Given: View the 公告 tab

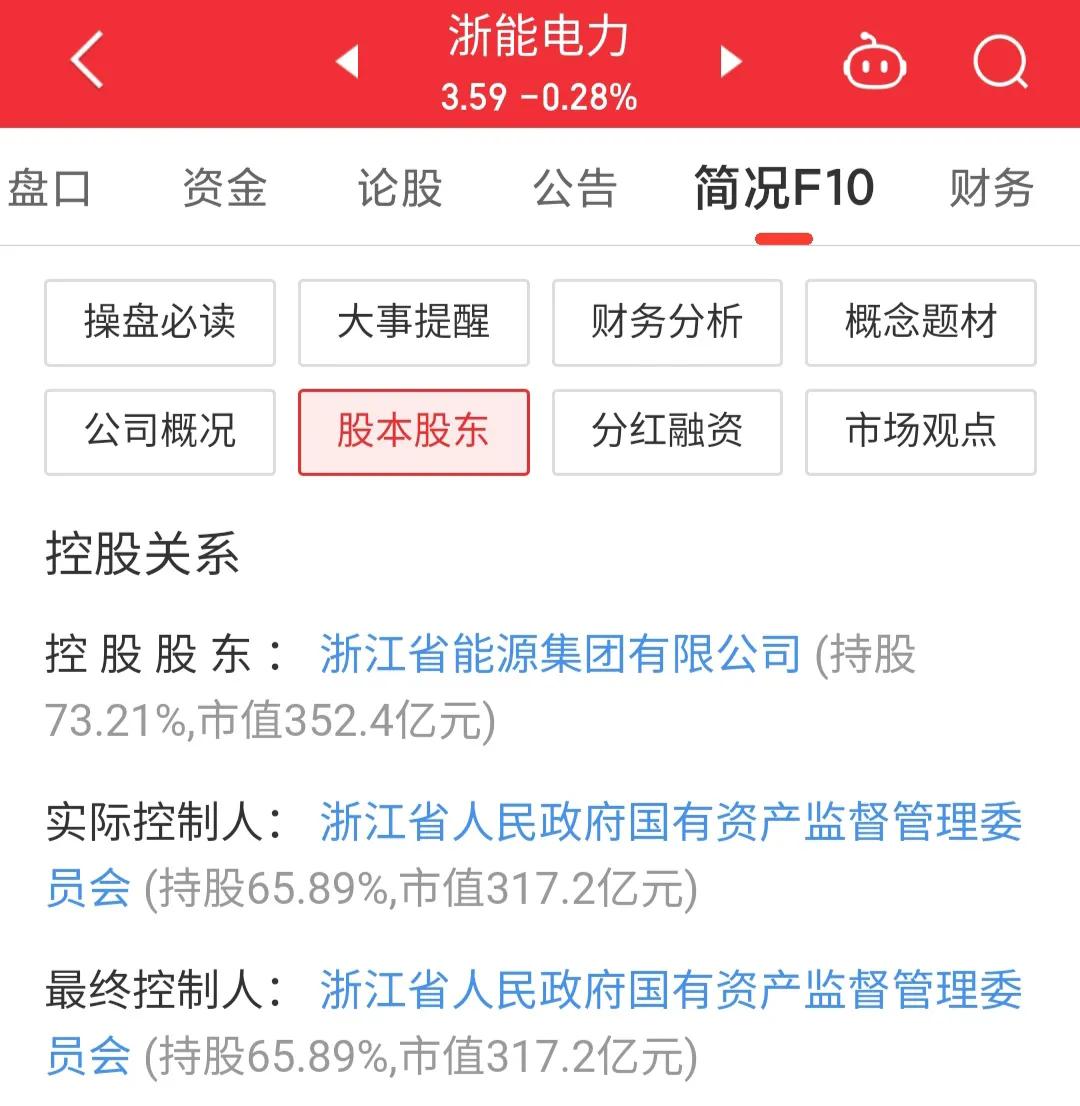Looking at the screenshot, I should [x=574, y=188].
